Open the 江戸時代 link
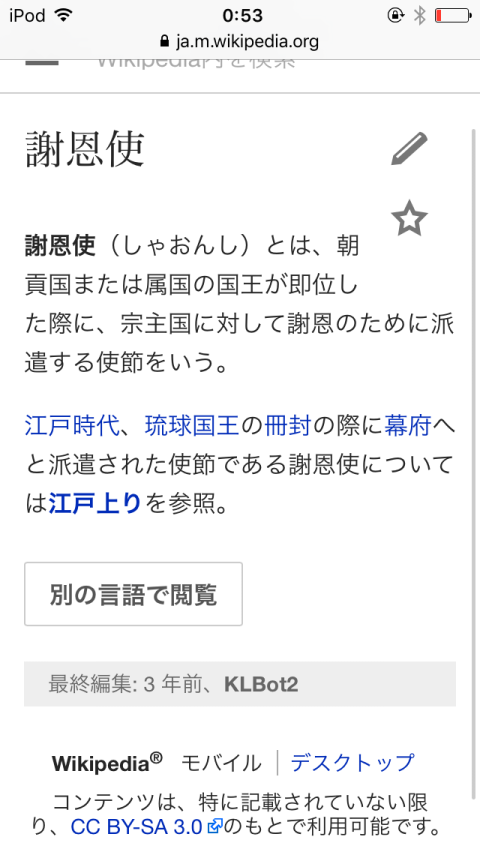This screenshot has height=852, width=480. point(72,425)
